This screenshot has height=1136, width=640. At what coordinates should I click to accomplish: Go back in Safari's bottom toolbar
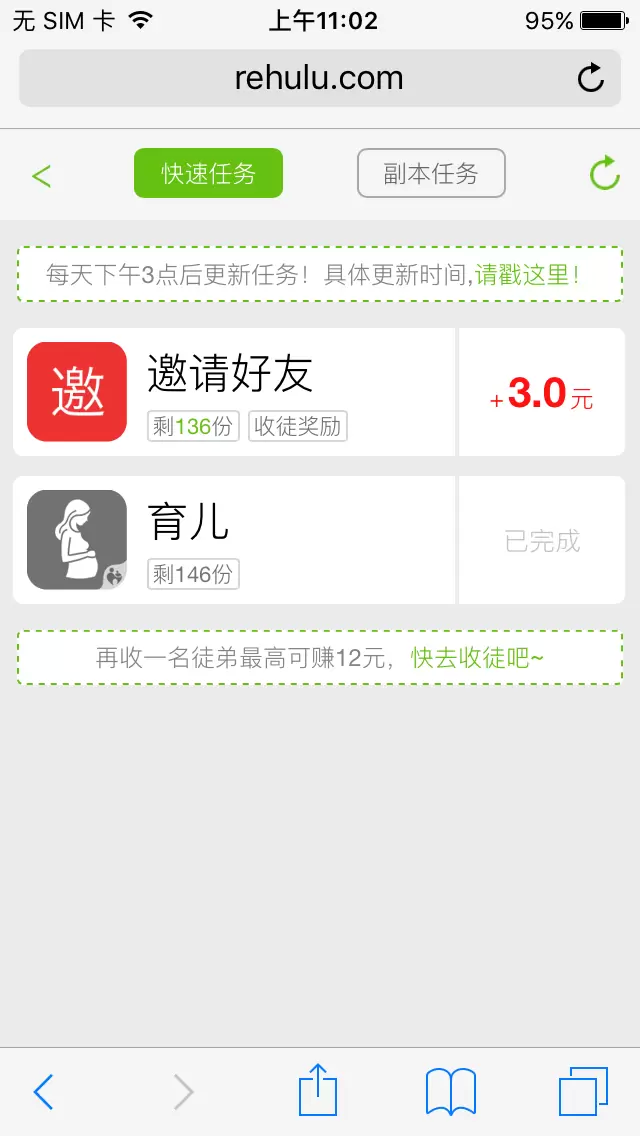43,1092
